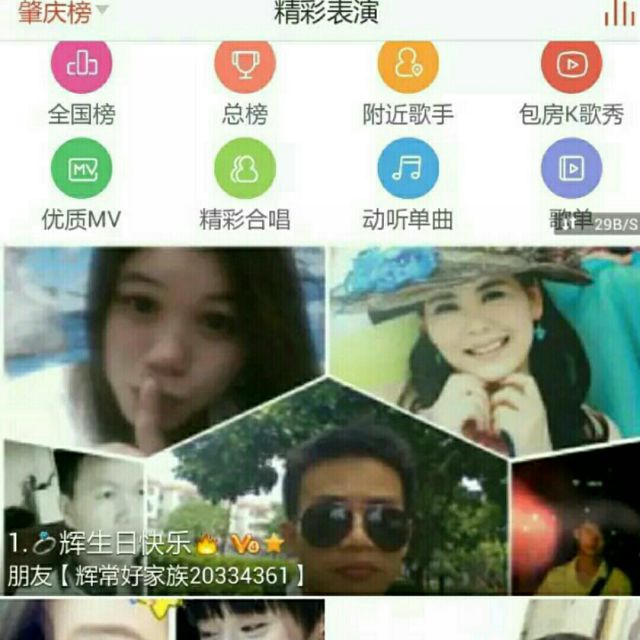
Task: Open the ranking chart icon
Action: 616,13
